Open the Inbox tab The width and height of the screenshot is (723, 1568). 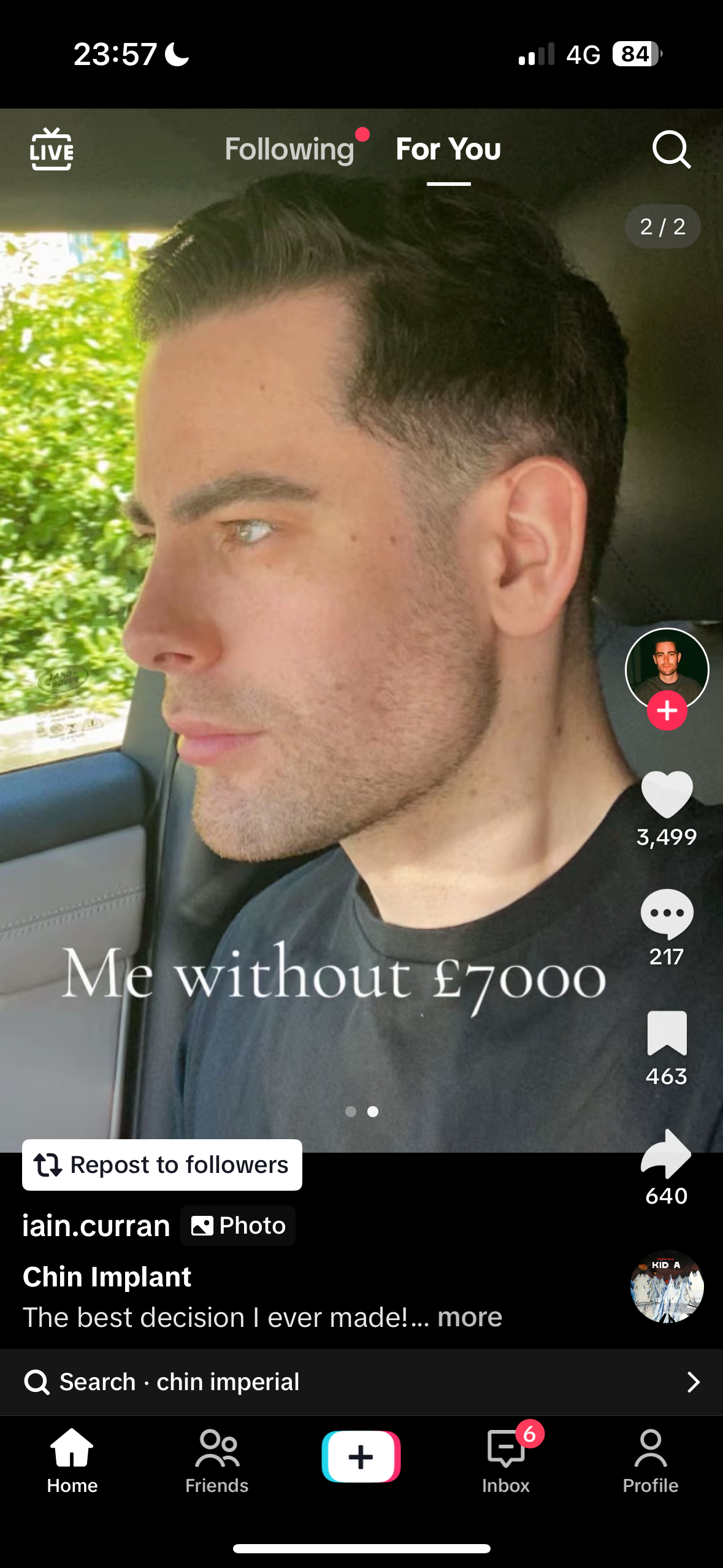pyautogui.click(x=506, y=1461)
